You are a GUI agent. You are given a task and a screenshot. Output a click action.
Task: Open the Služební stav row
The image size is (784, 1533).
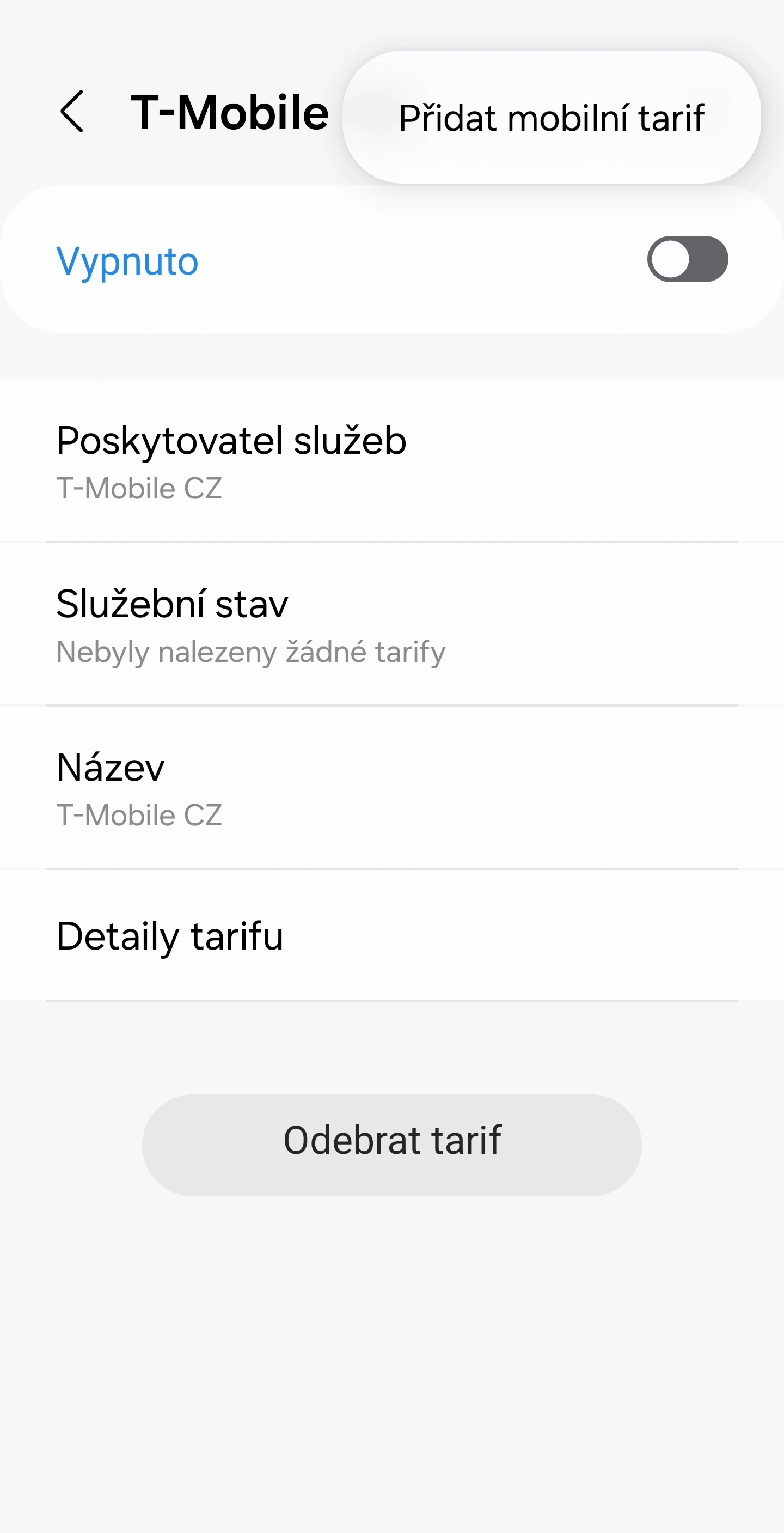[x=392, y=624]
